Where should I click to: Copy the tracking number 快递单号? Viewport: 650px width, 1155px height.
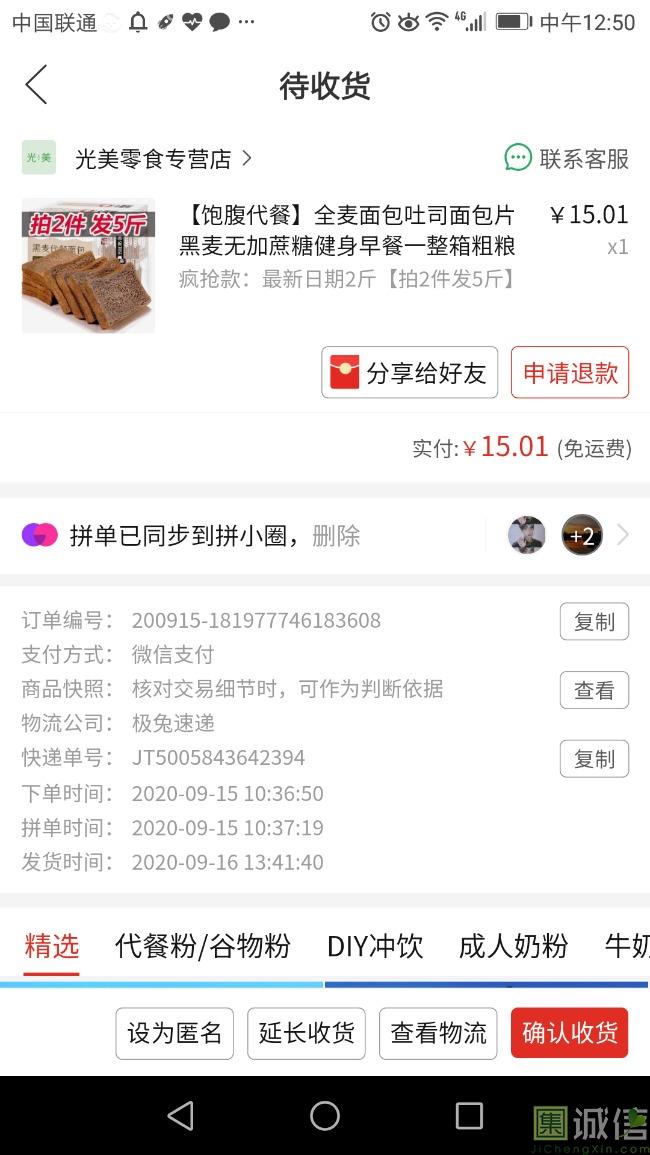[x=594, y=759]
